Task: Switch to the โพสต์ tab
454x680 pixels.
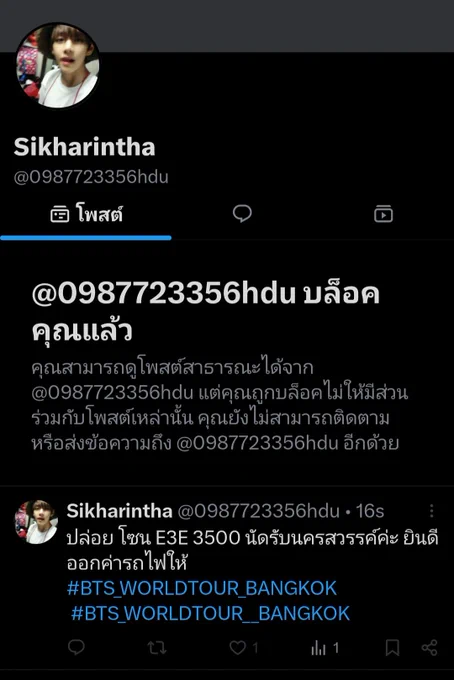Action: coord(86,214)
